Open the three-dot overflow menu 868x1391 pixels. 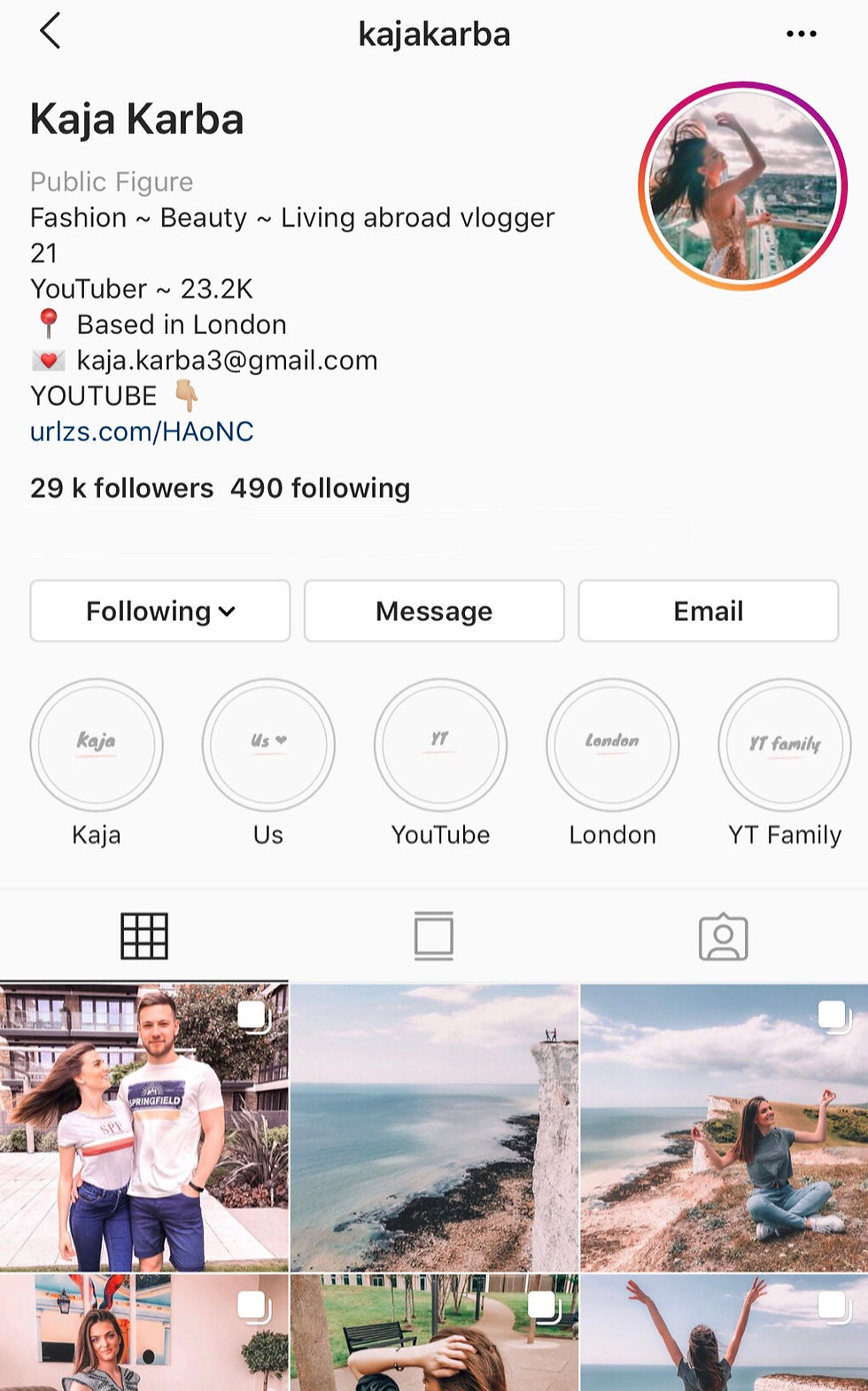click(801, 34)
